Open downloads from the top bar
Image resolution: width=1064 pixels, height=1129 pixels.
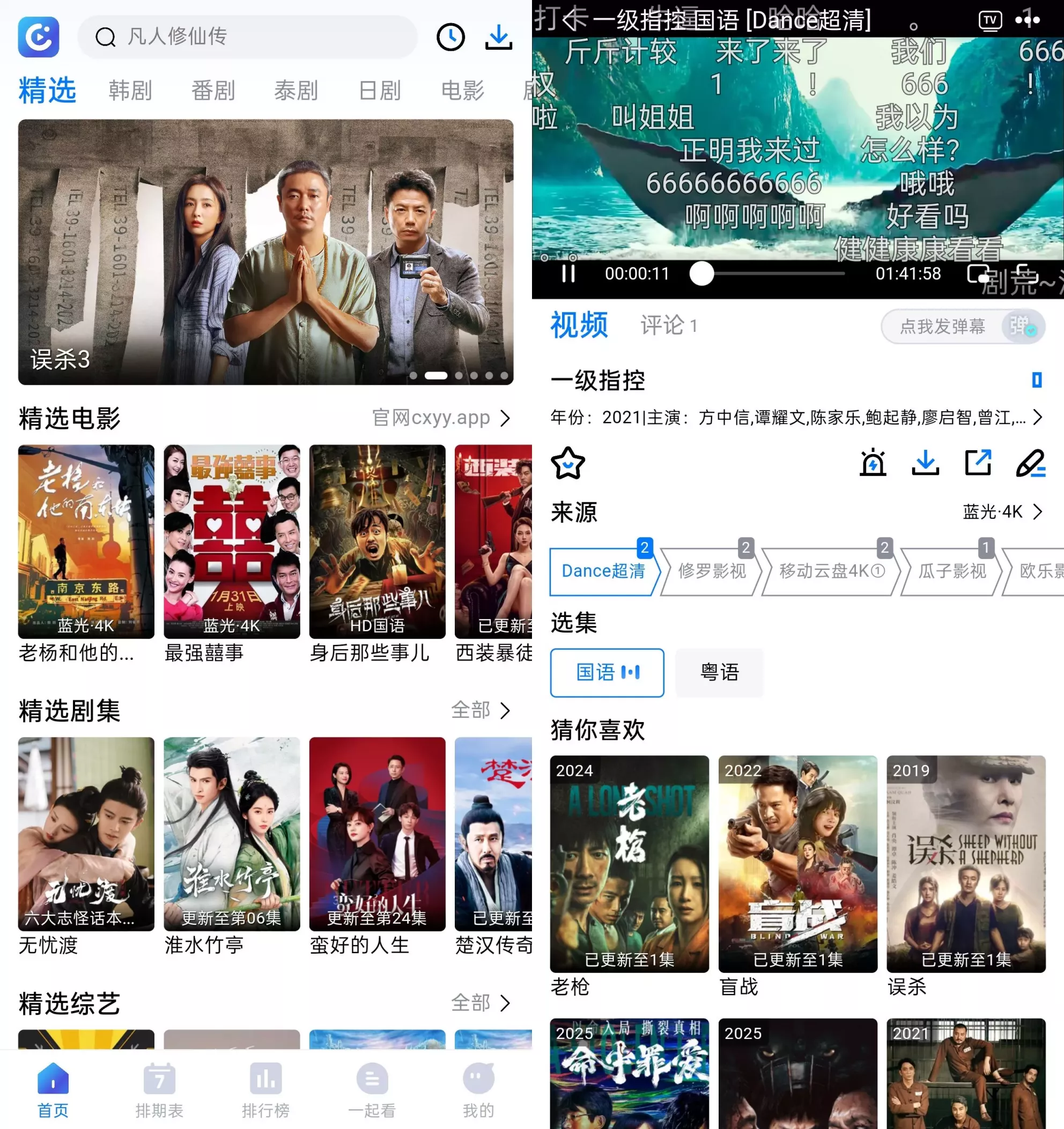(498, 37)
